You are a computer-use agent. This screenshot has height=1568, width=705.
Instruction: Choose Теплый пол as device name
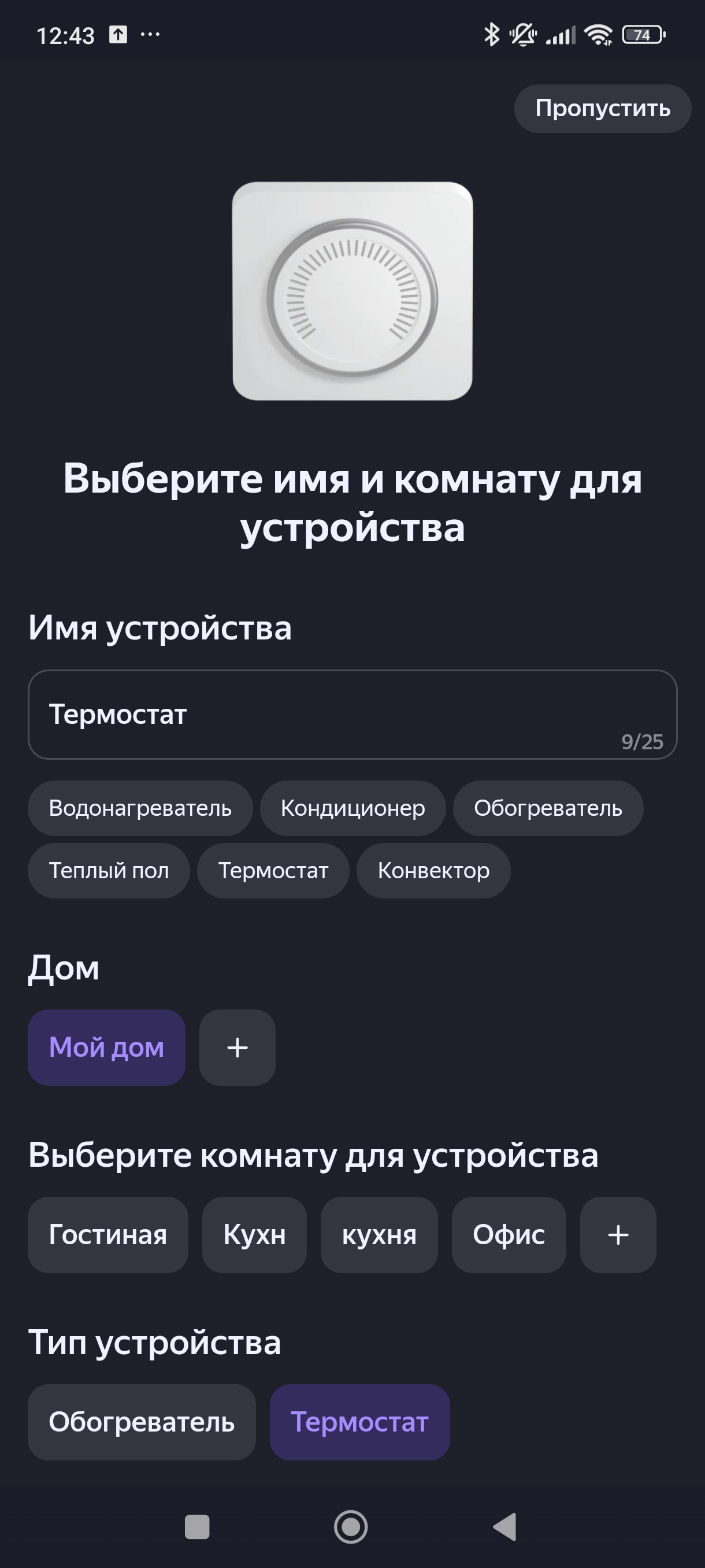(108, 870)
